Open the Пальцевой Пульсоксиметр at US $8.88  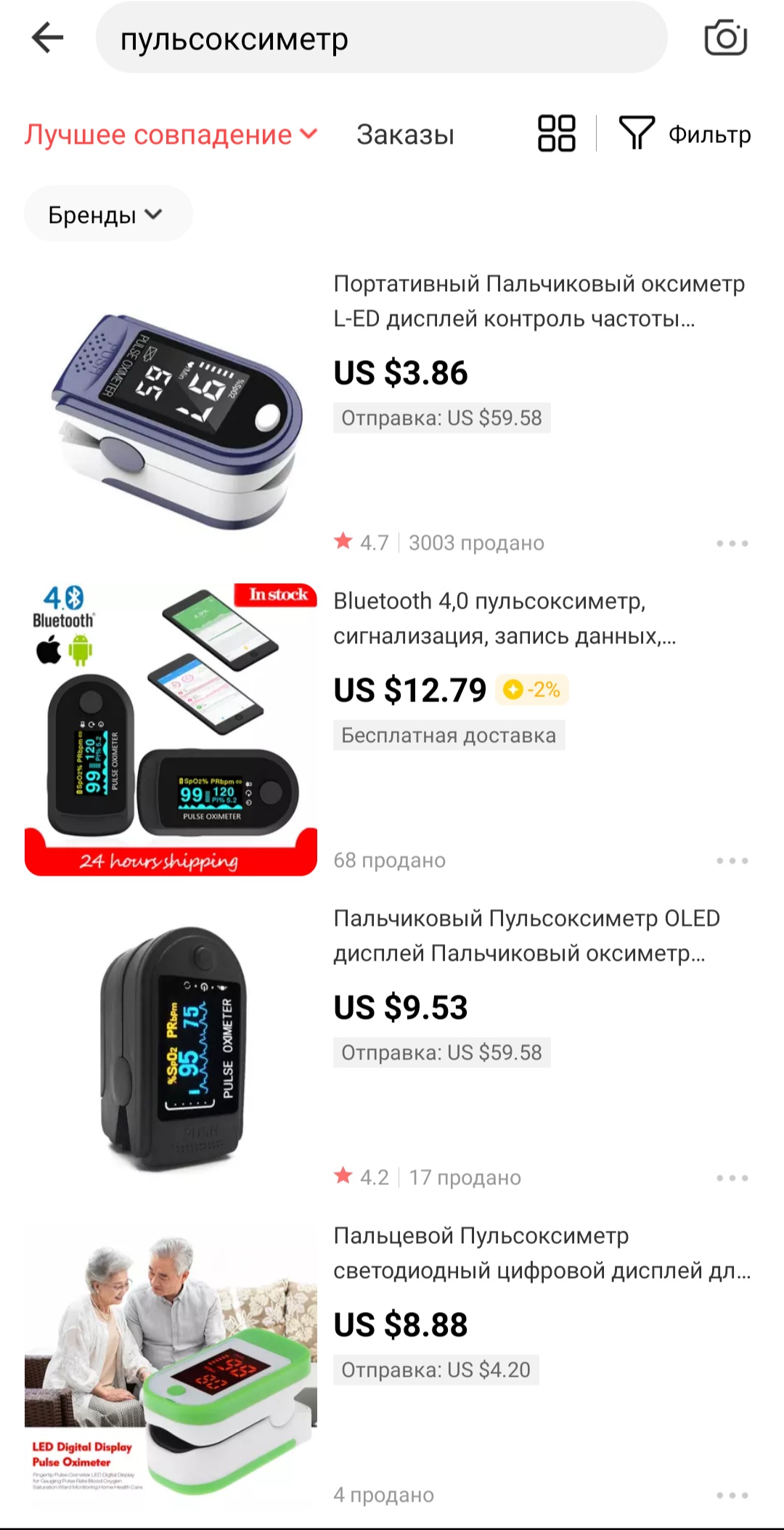[x=541, y=1253]
